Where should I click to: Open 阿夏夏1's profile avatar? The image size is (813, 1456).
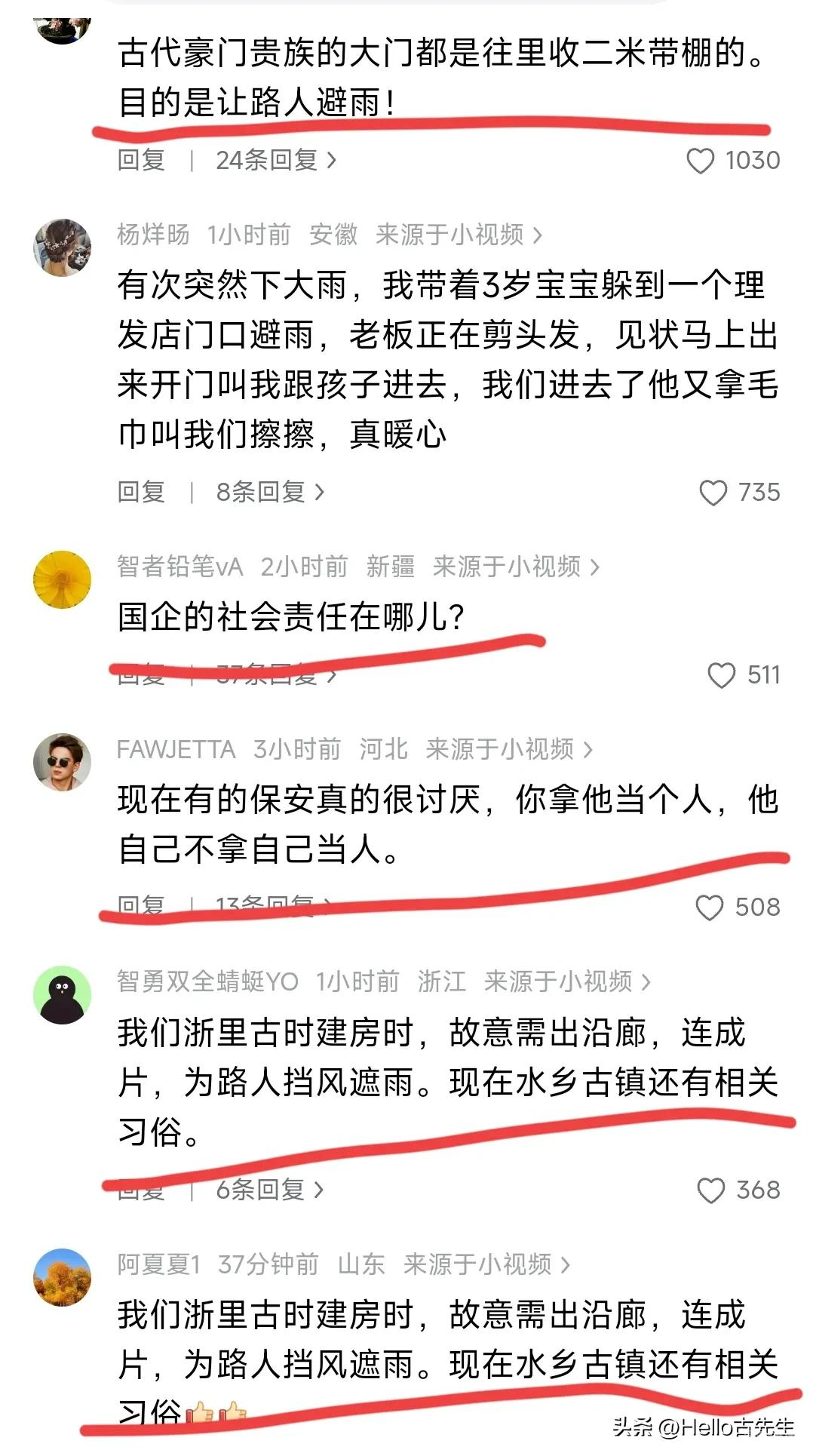63,1277
